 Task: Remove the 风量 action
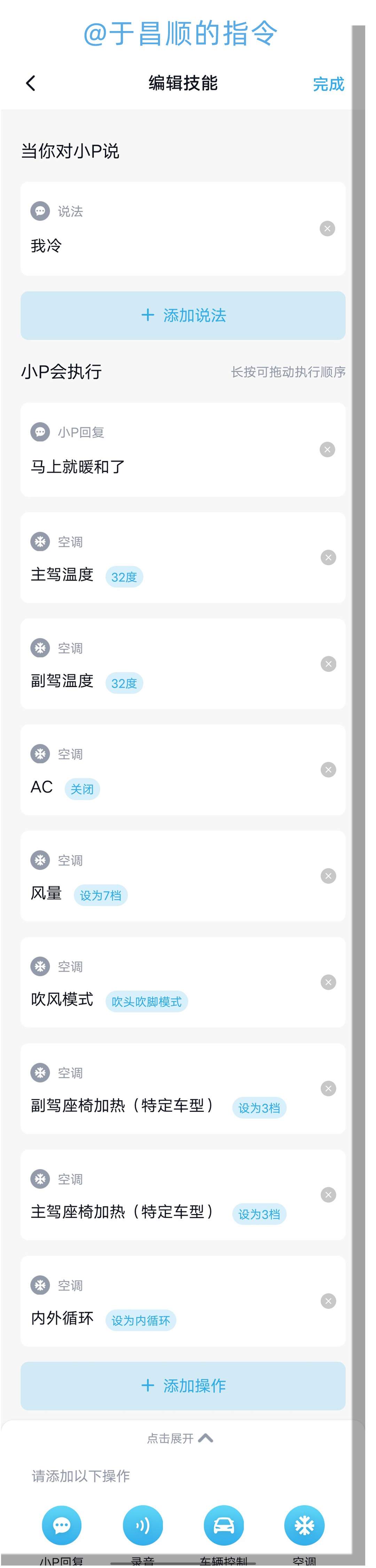329,876
